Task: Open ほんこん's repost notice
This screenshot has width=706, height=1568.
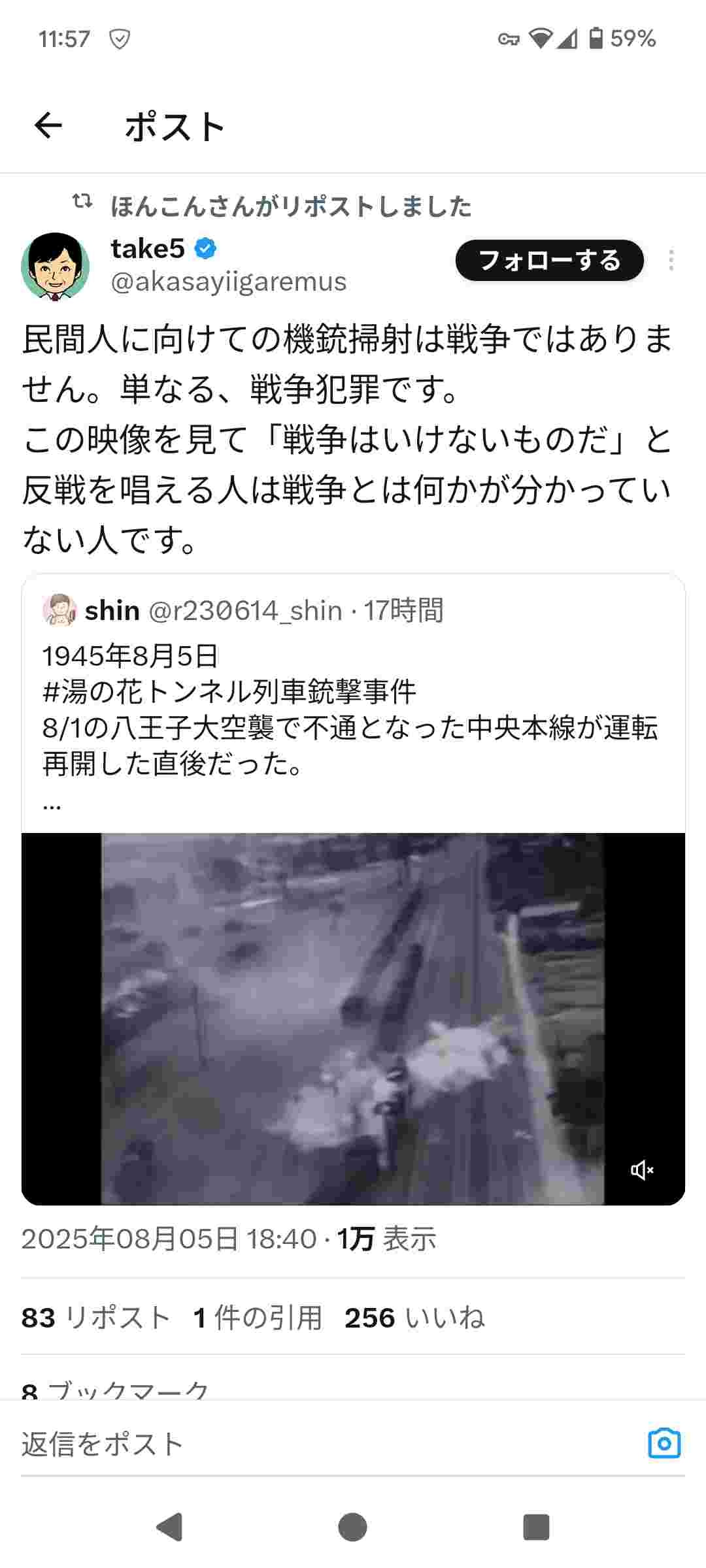Action: [290, 206]
